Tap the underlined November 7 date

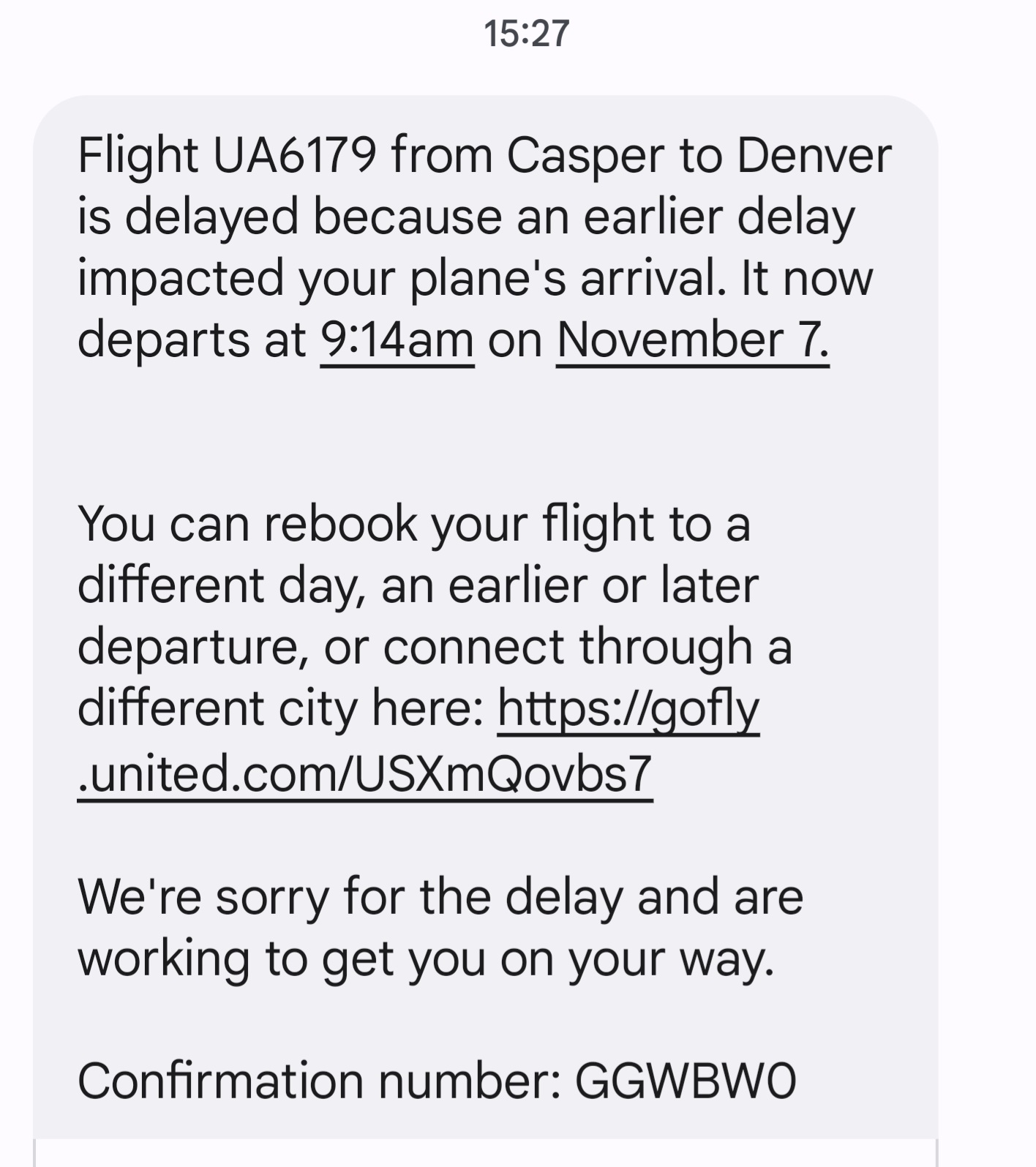point(691,339)
